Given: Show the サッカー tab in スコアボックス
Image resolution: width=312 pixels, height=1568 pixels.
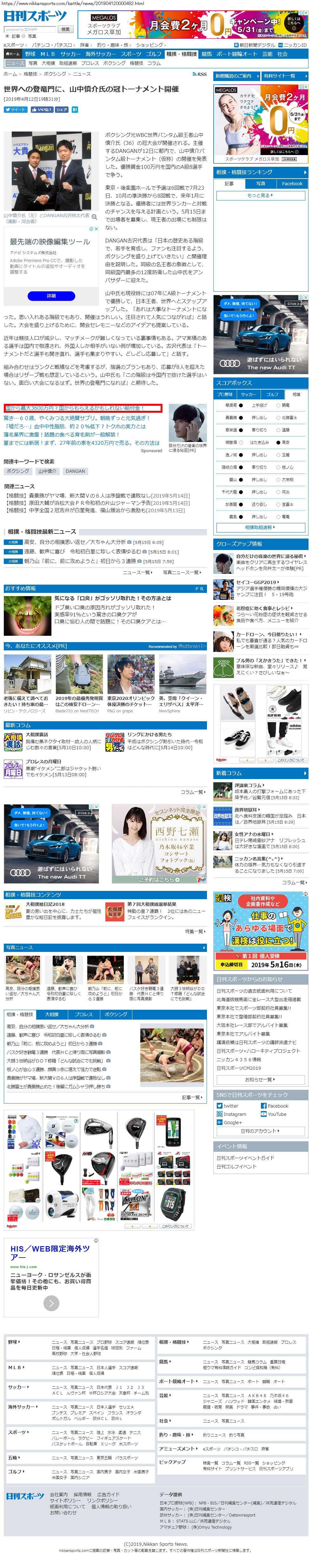Looking at the screenshot, I should [x=248, y=394].
